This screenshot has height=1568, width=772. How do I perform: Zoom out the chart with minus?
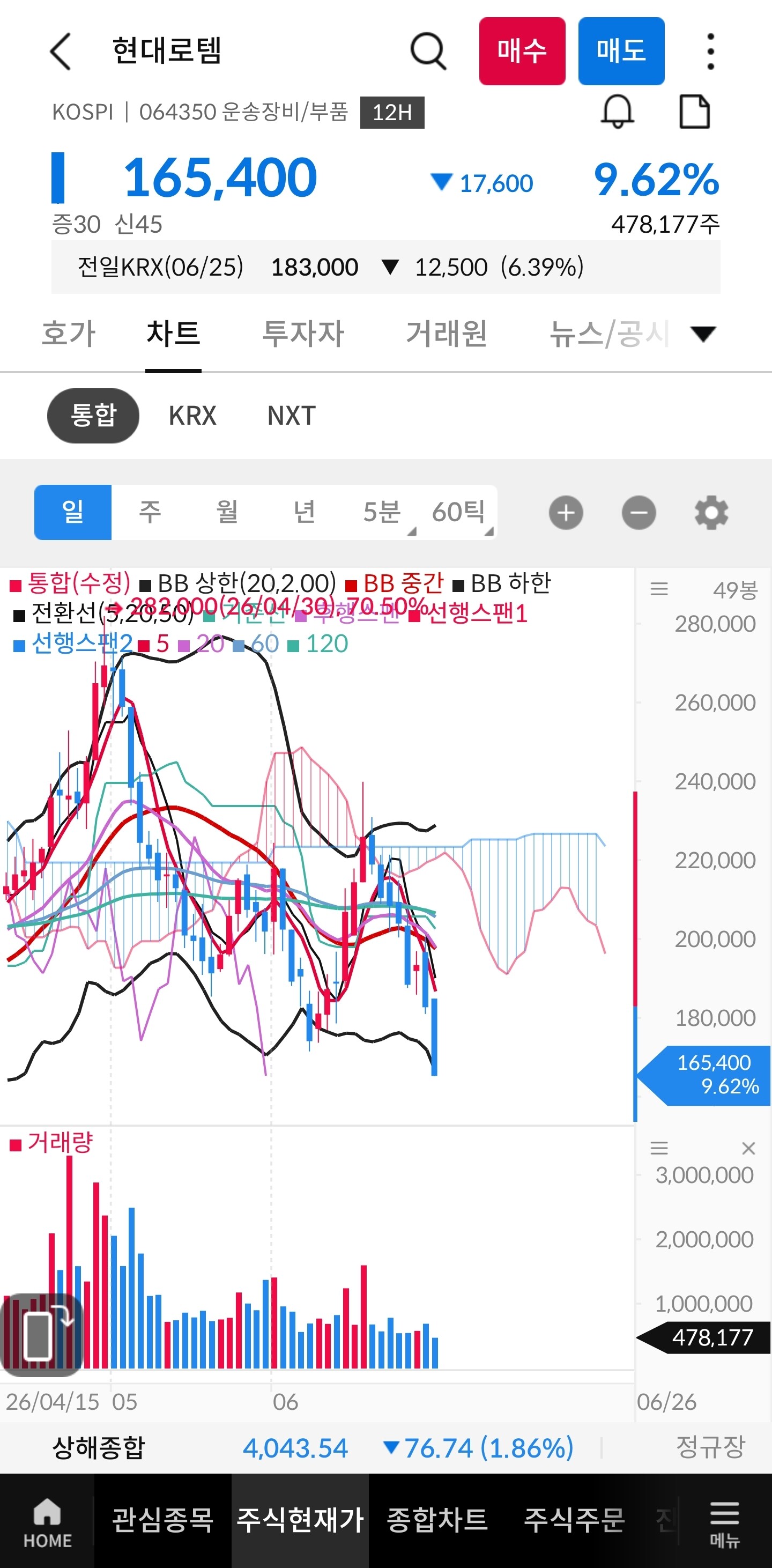pos(639,513)
